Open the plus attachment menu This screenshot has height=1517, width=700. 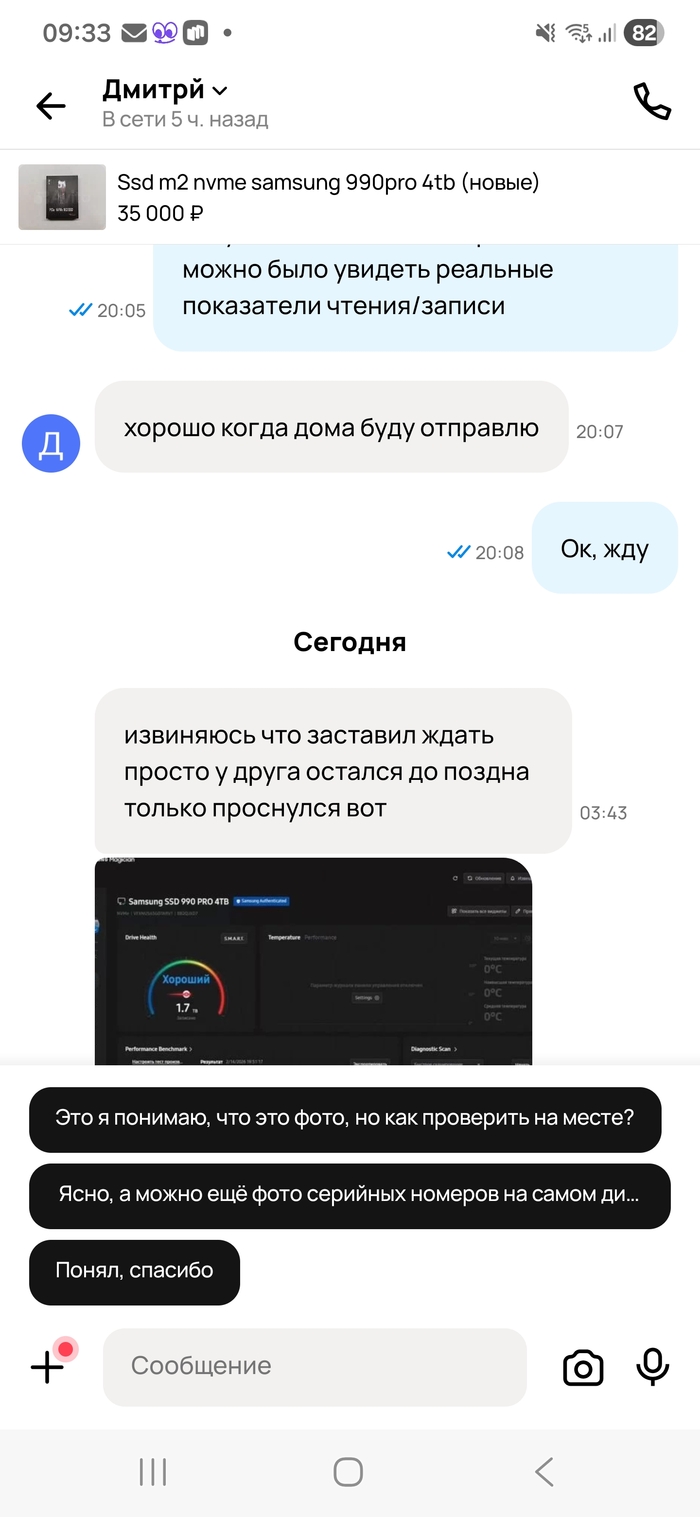[47, 1366]
